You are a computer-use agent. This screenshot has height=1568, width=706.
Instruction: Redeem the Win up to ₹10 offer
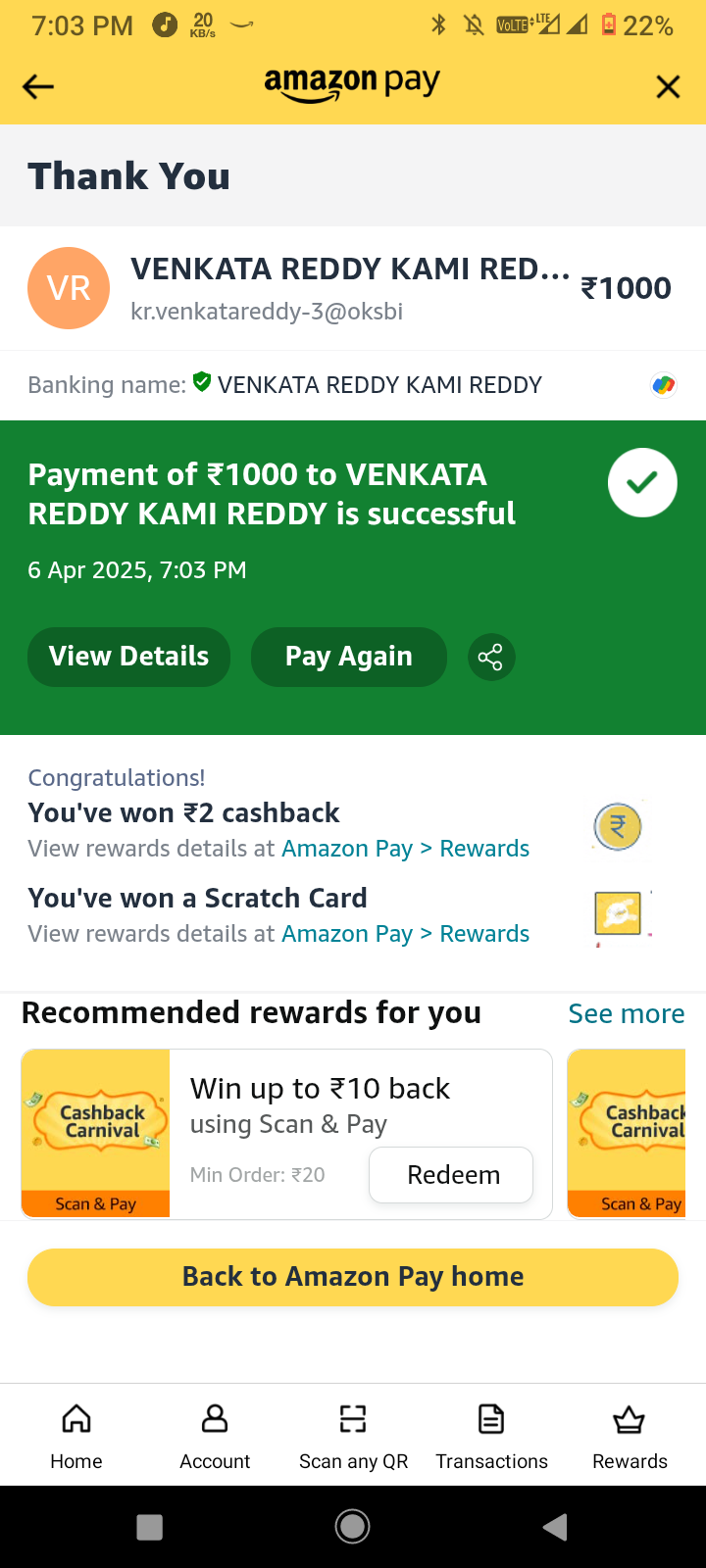[452, 1174]
